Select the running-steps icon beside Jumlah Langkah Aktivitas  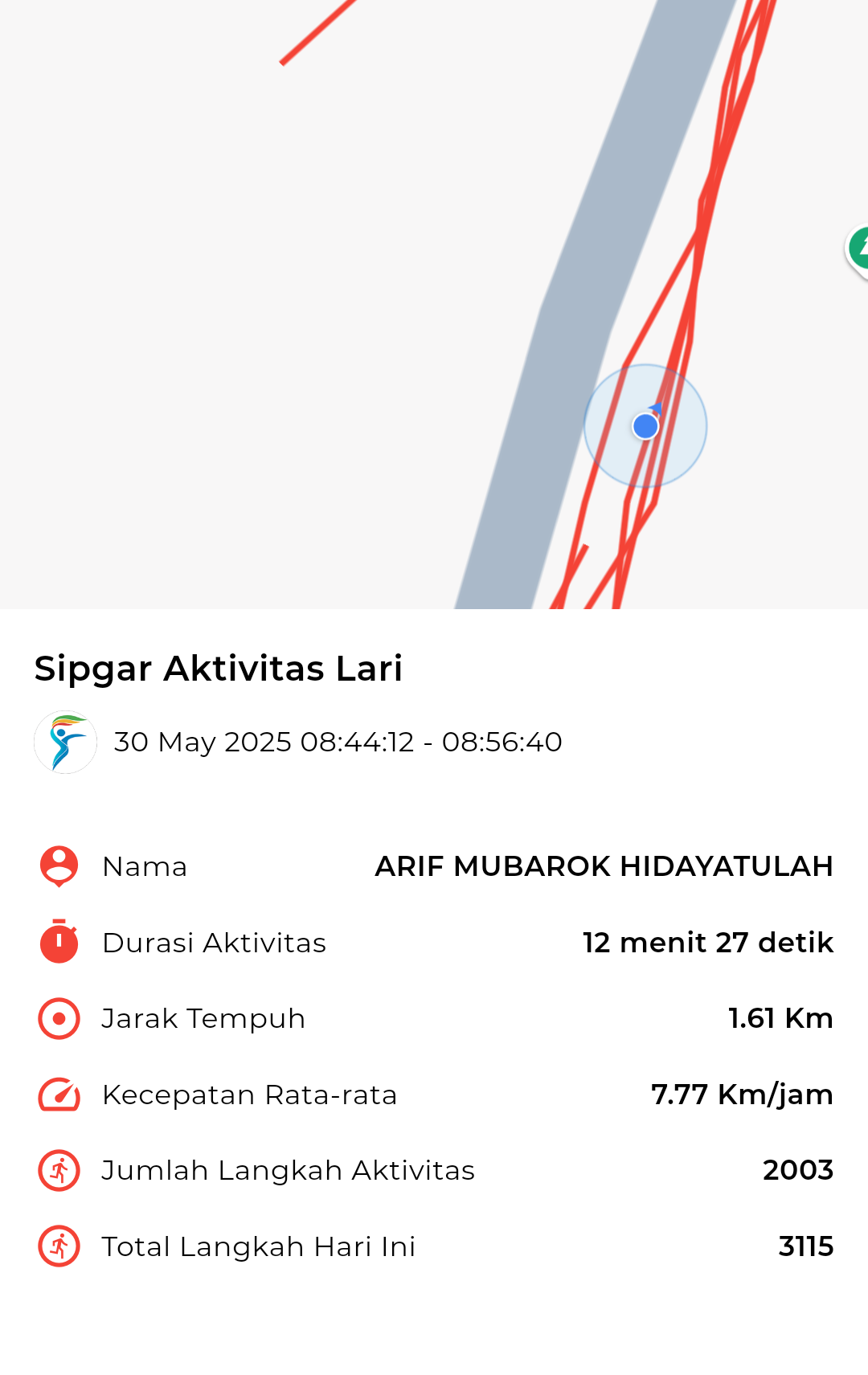coord(57,1170)
